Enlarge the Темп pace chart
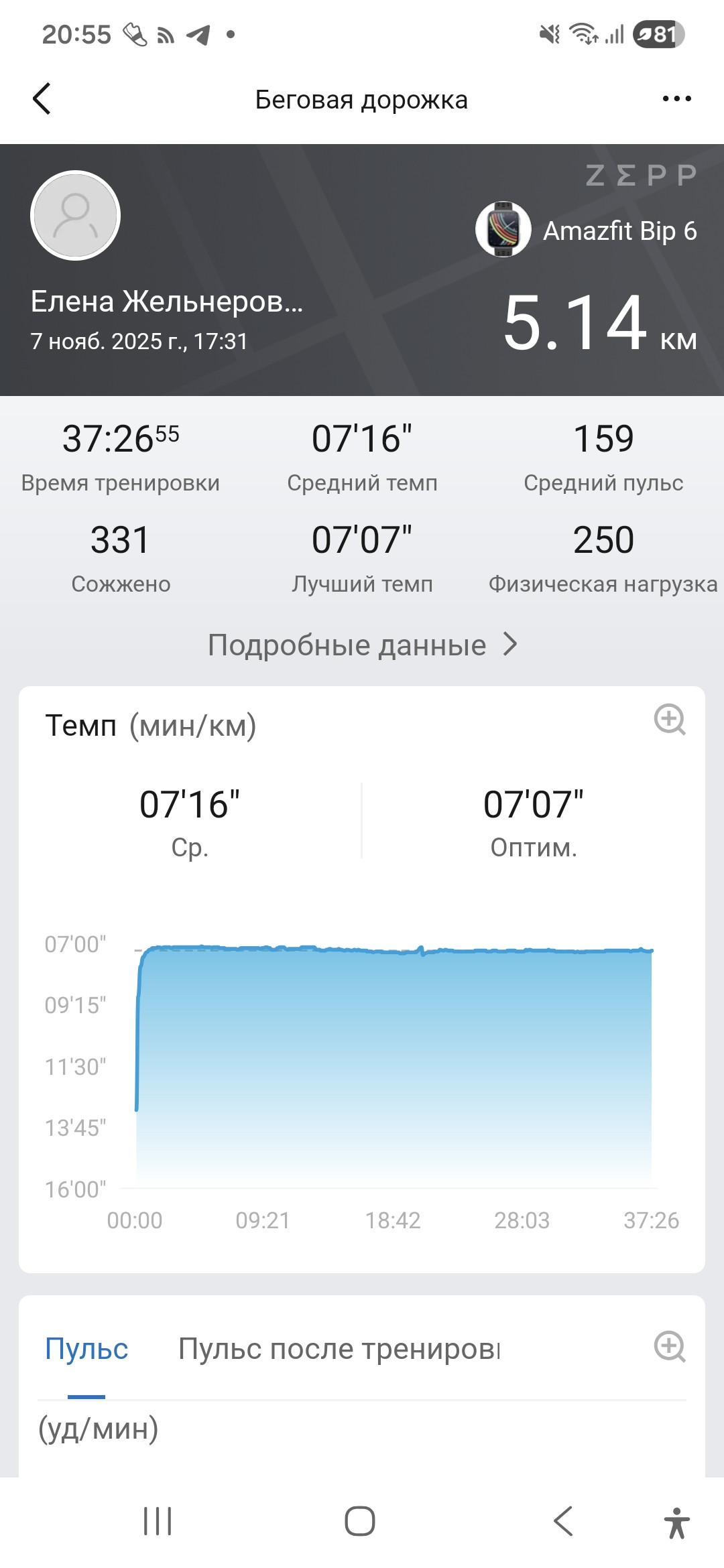This screenshot has width=724, height=1568. click(x=670, y=720)
